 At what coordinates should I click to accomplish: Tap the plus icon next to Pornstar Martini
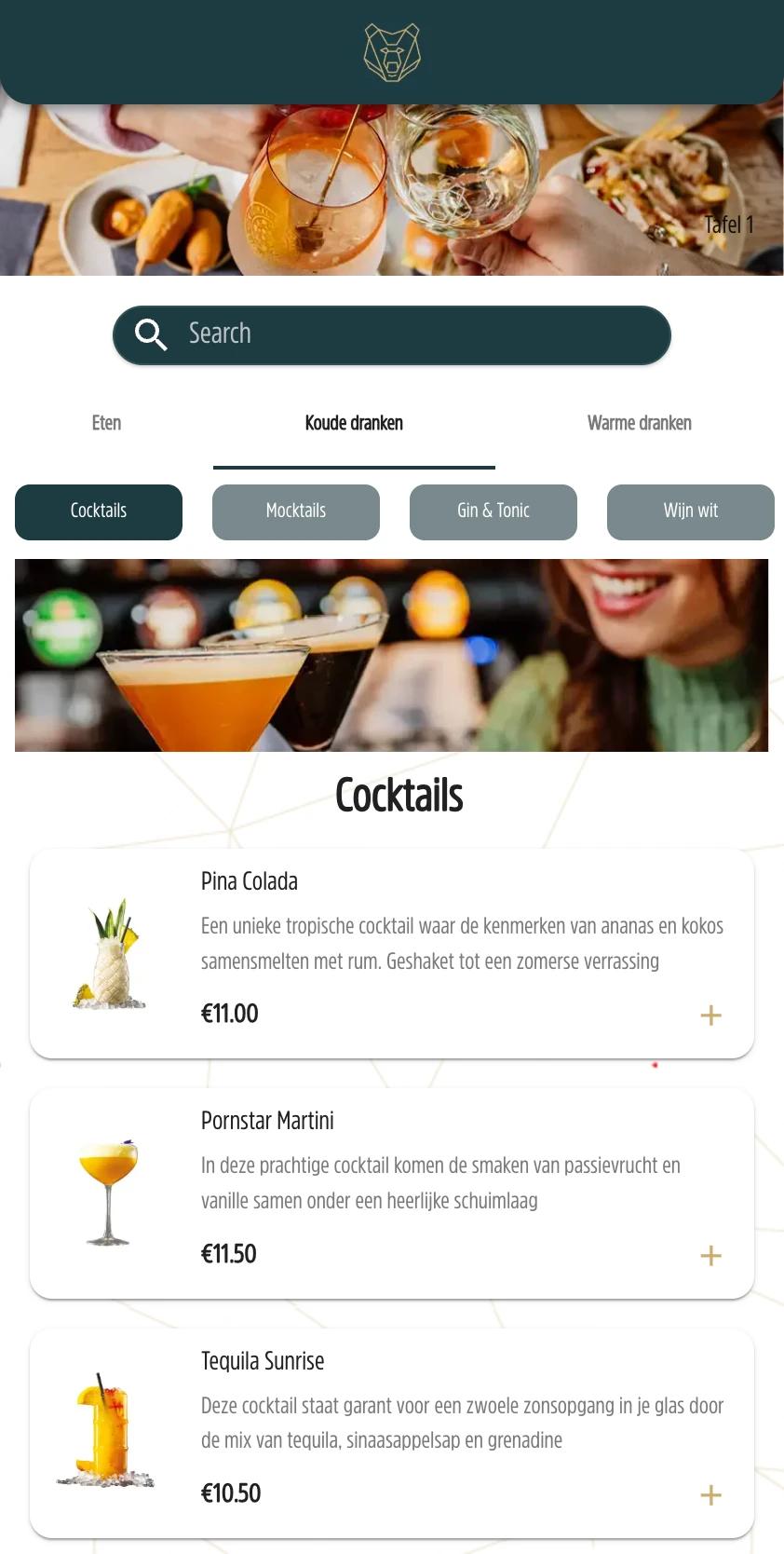click(x=710, y=1256)
